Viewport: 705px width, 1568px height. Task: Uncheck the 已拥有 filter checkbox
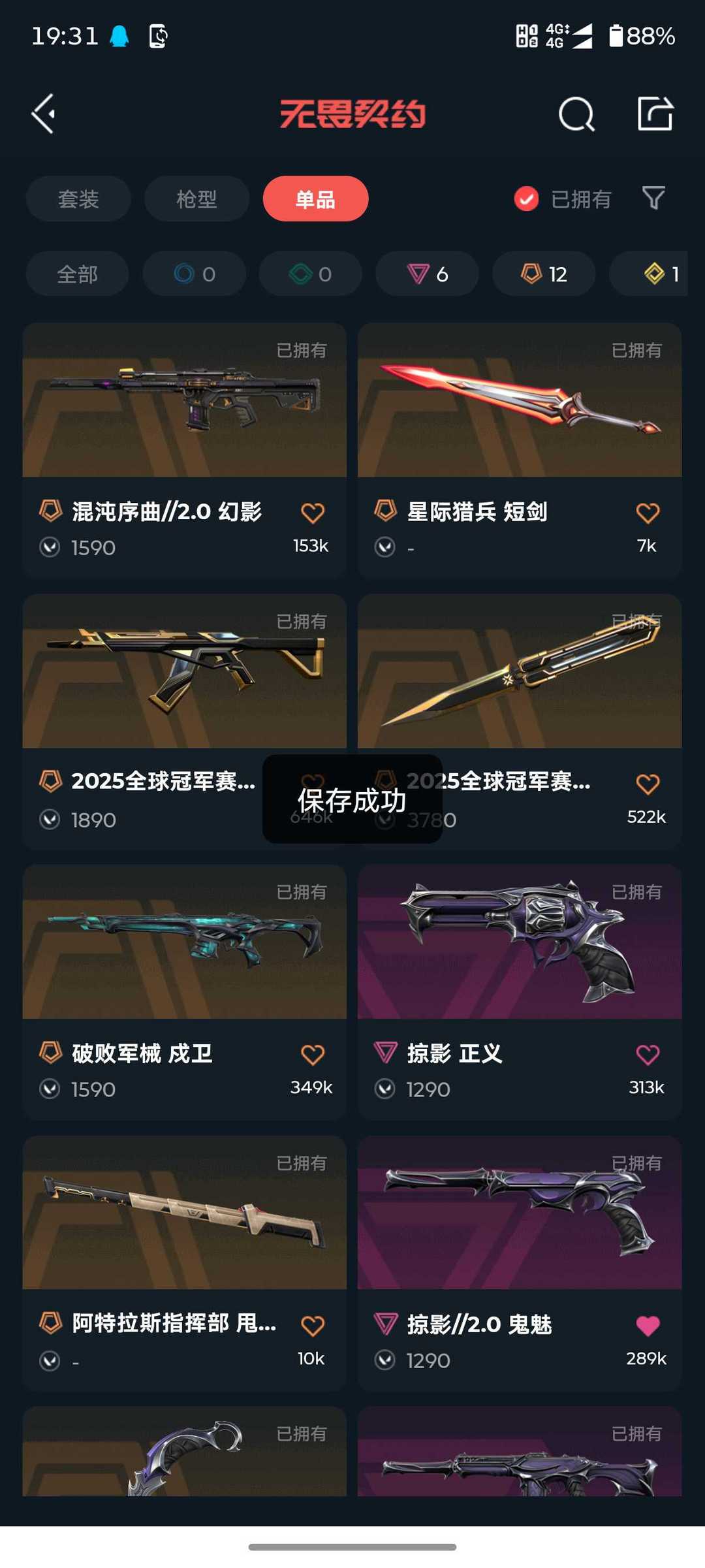tap(526, 199)
